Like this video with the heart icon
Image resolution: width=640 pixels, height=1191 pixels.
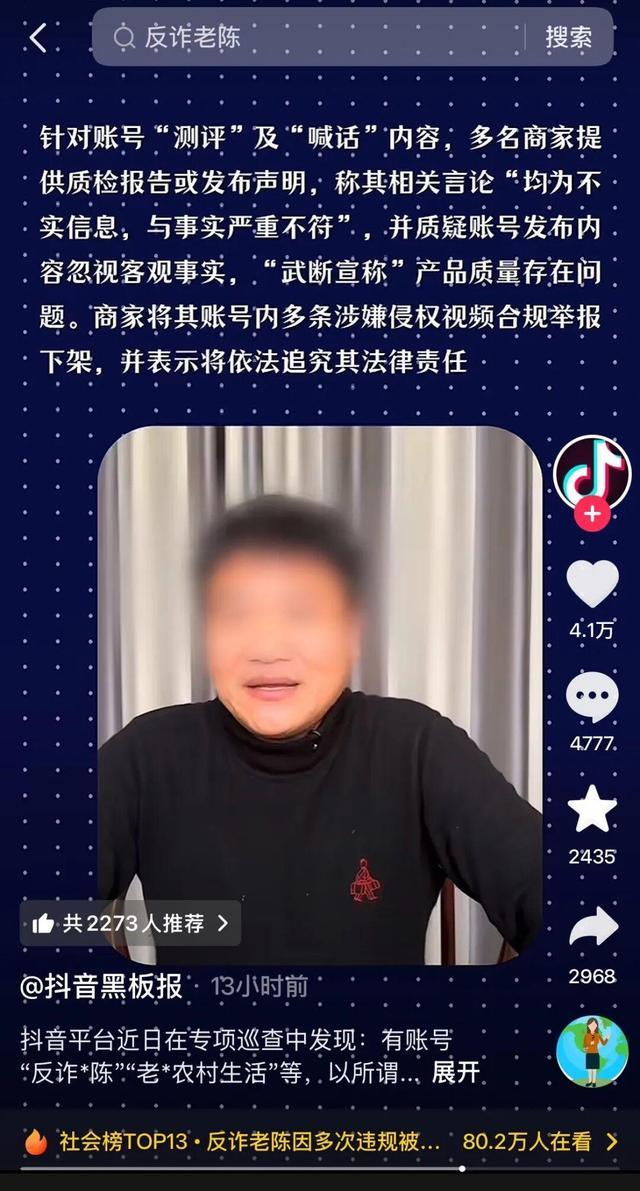point(592,585)
